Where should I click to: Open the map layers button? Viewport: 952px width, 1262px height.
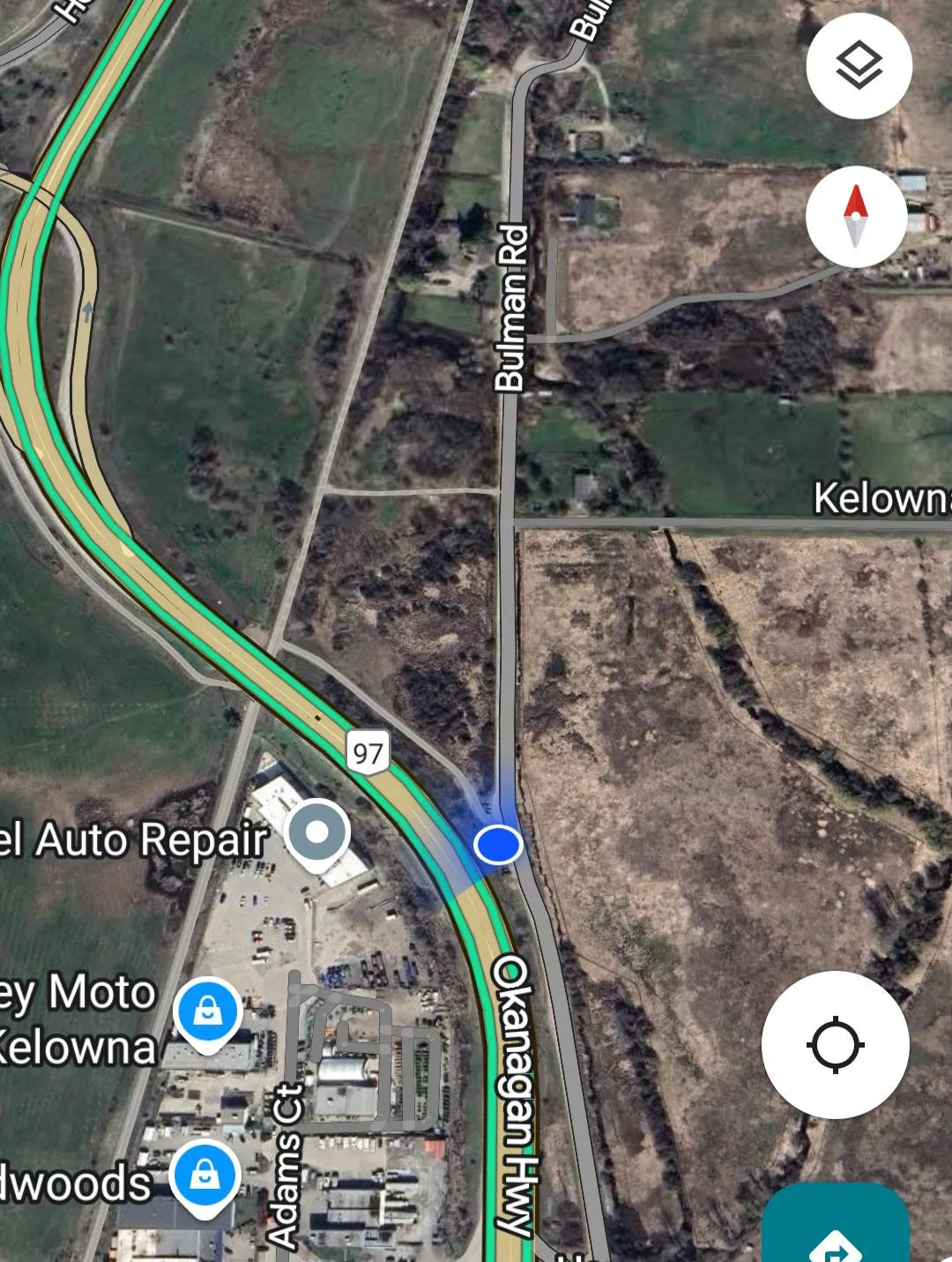[x=858, y=66]
